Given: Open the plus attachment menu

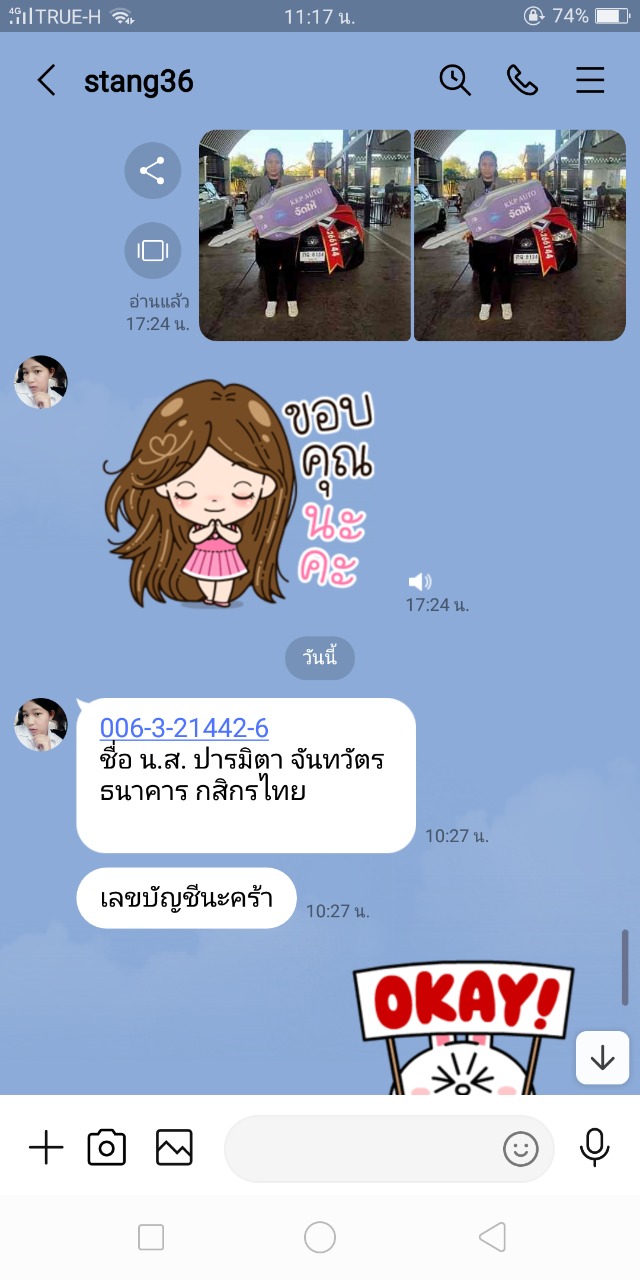Looking at the screenshot, I should tap(46, 1148).
